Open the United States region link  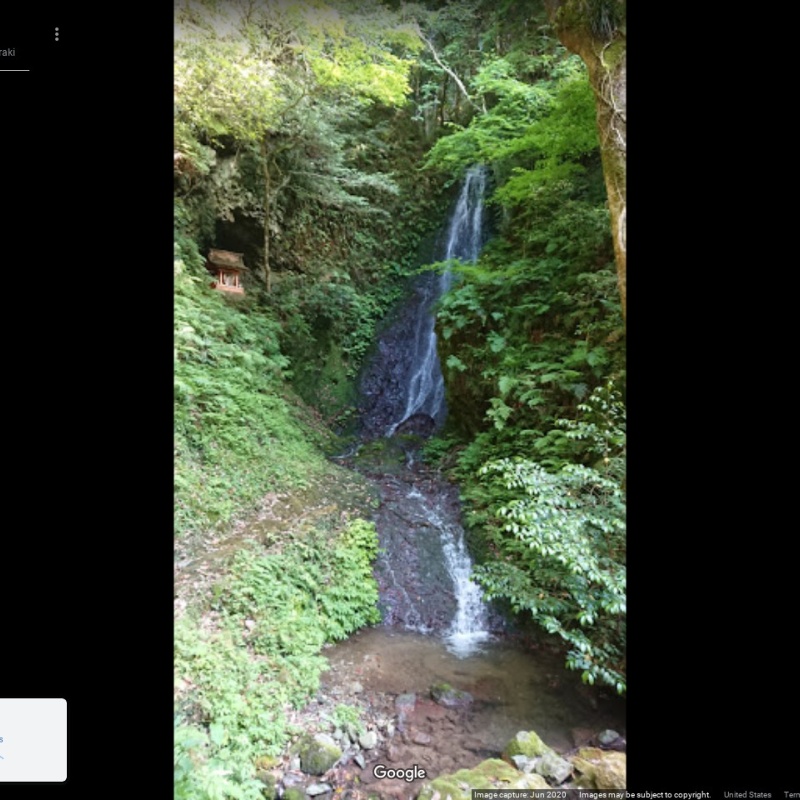(747, 795)
